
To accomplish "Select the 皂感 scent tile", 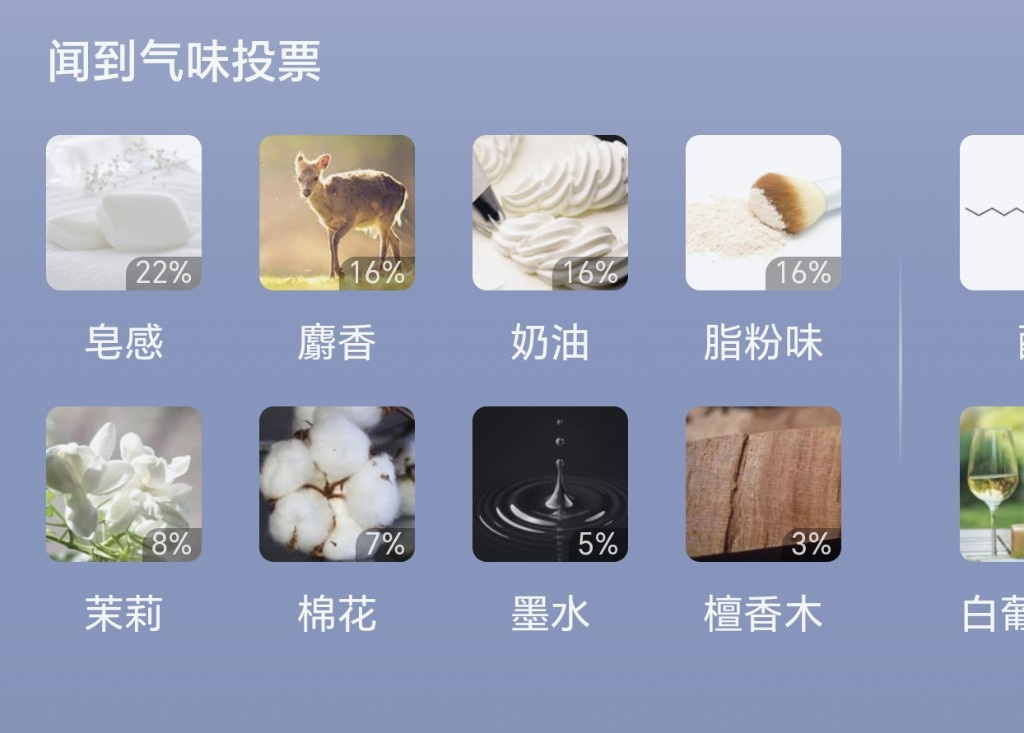I will pos(124,213).
